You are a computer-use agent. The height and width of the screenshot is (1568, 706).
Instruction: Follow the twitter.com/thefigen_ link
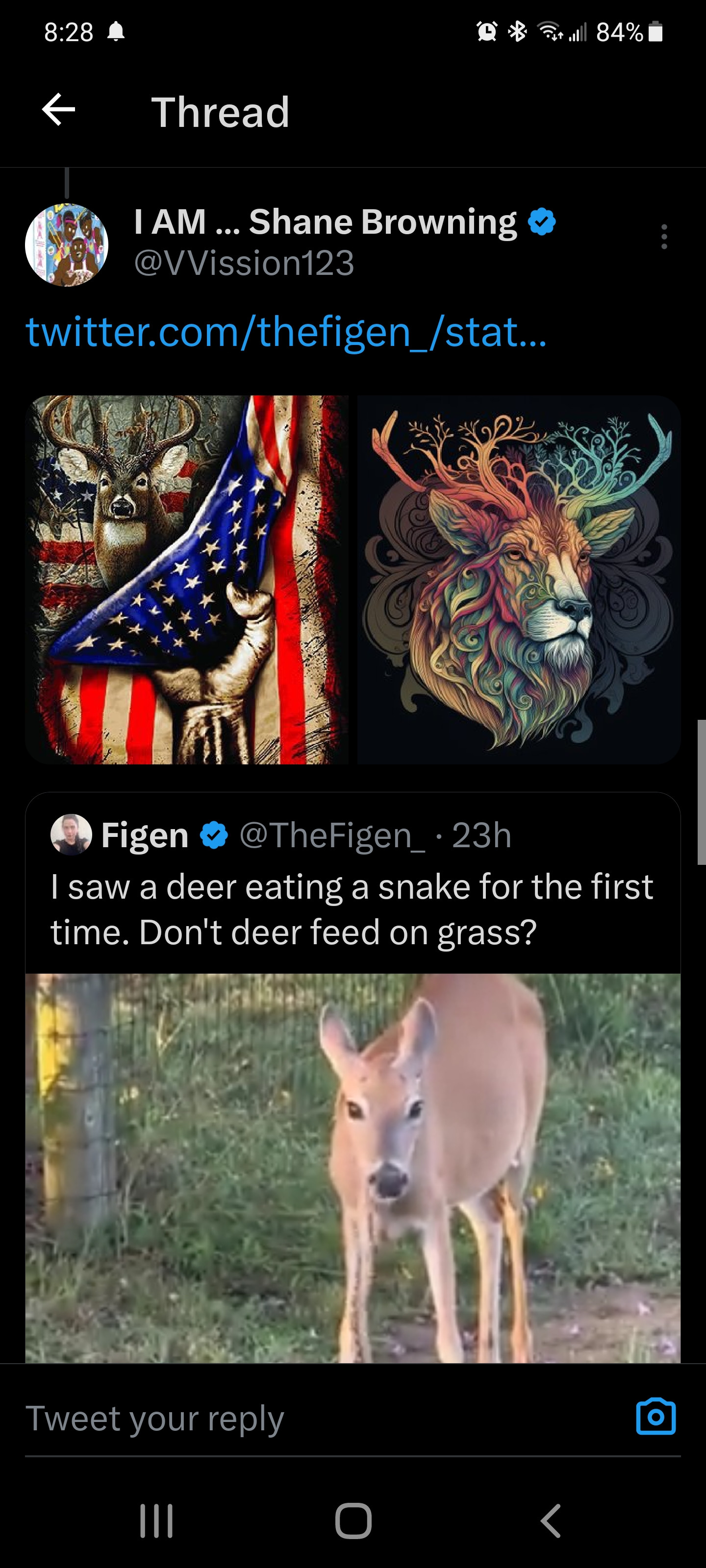[x=286, y=332]
